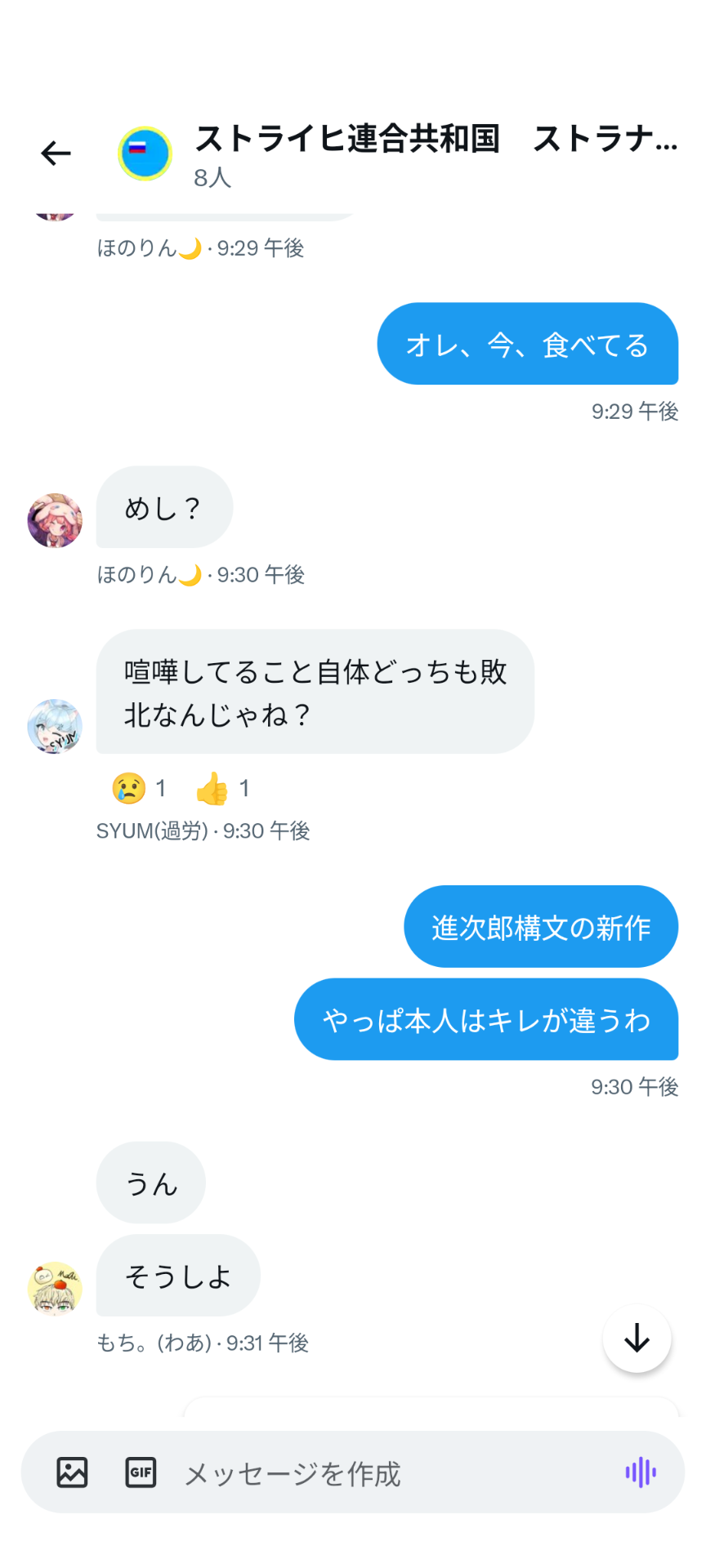Viewport: 706px width, 1568px height.
Task: Open ほのりん's avatar next to めし？
Action: click(55, 520)
